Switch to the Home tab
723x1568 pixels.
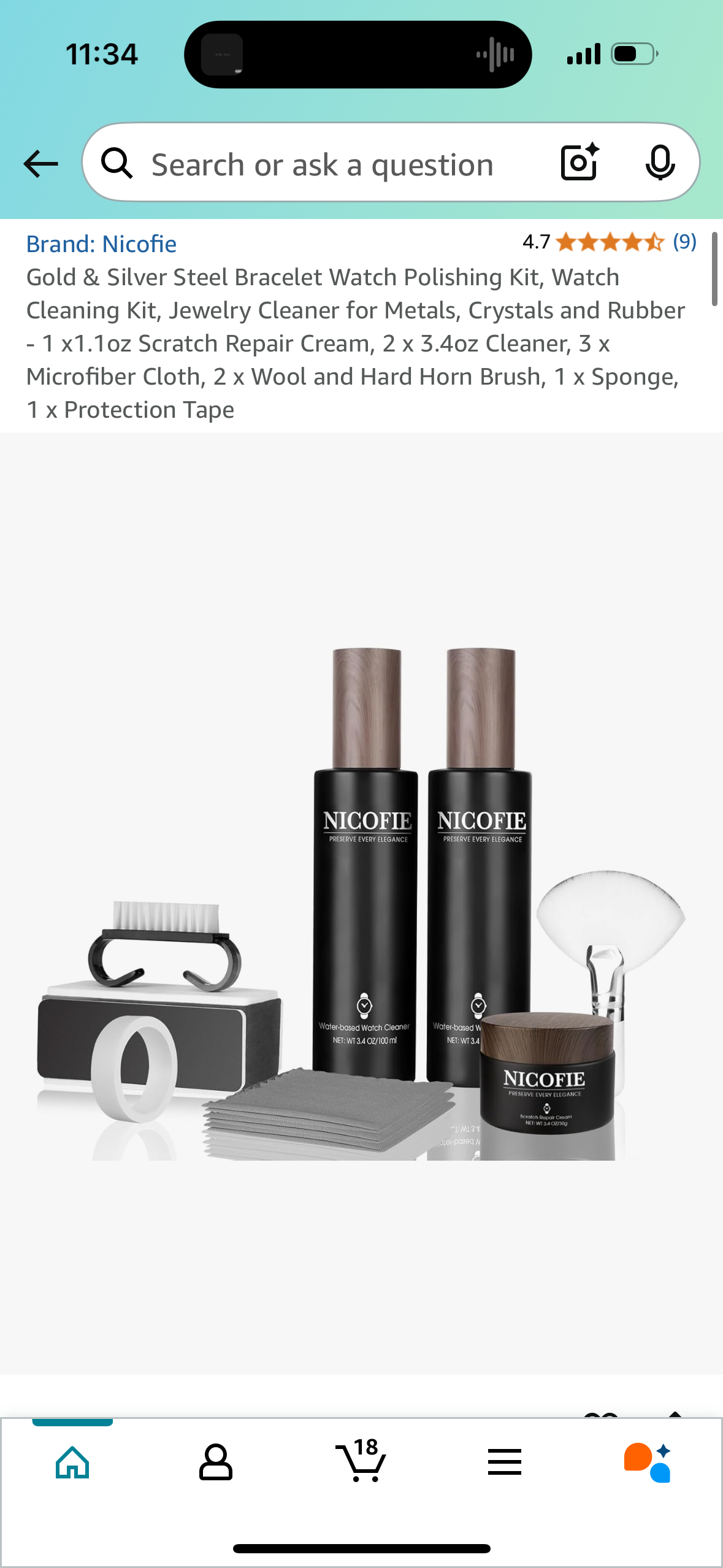point(72,1462)
